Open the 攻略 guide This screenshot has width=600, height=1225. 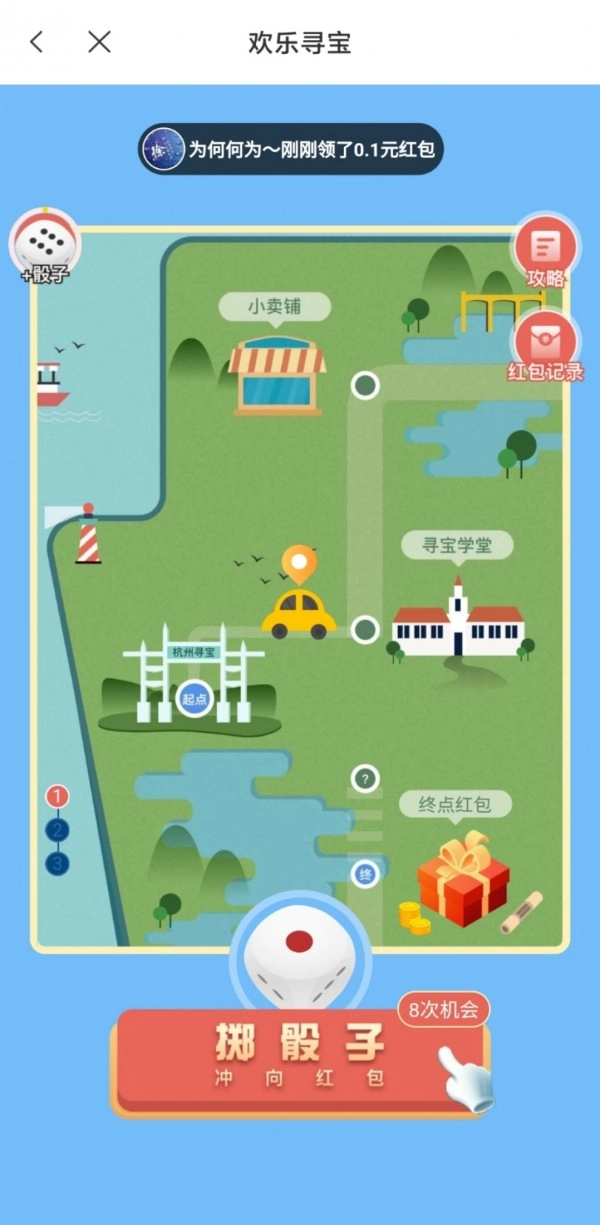point(545,250)
